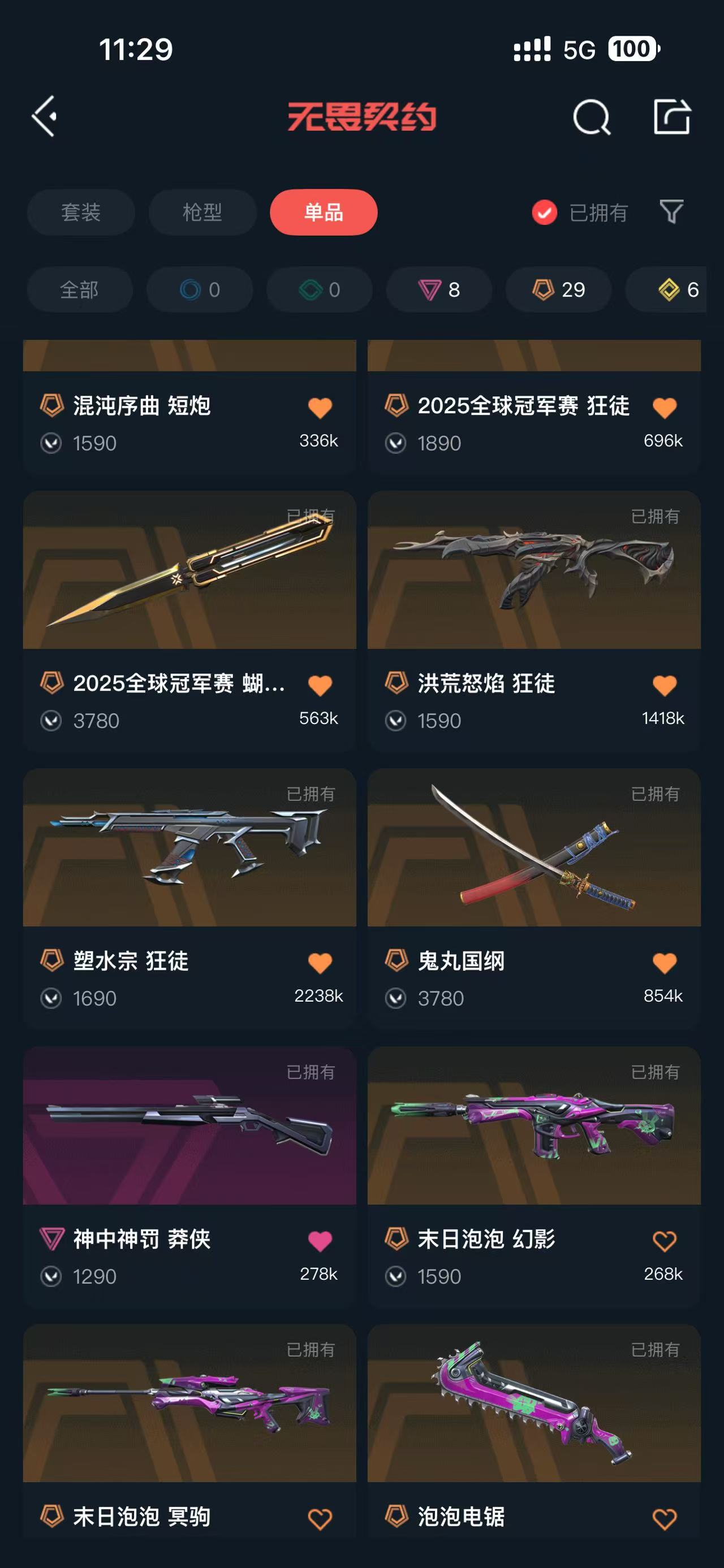This screenshot has height=1568, width=724.
Task: Select the 单品 tab
Action: [x=324, y=212]
